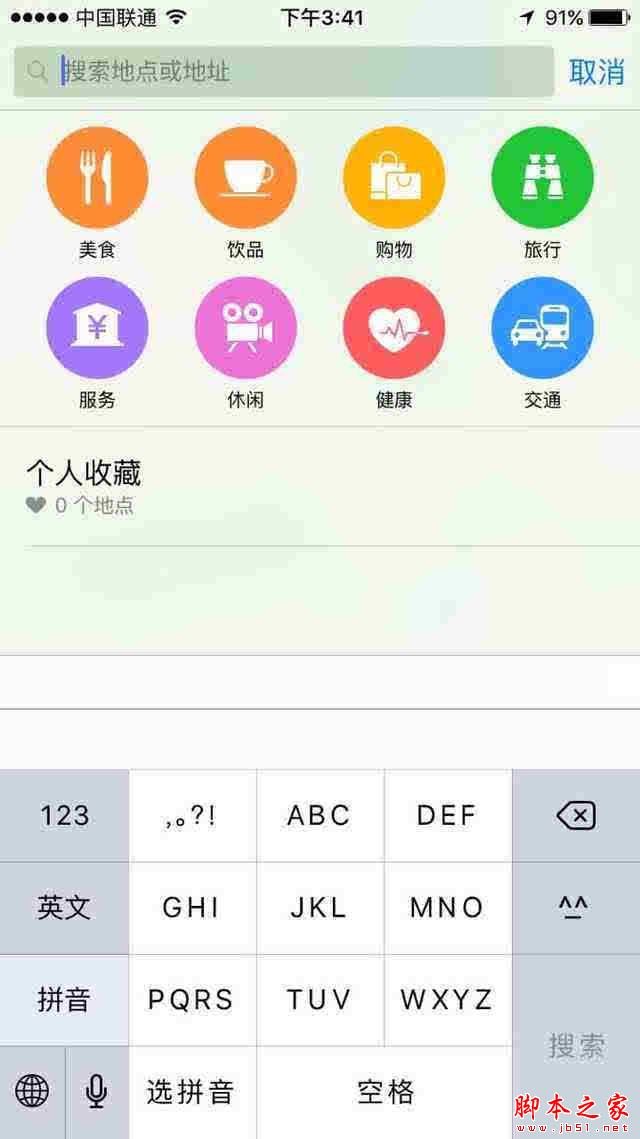Choose the 服务 services category
Screen dimensions: 640x1139
click(x=97, y=328)
